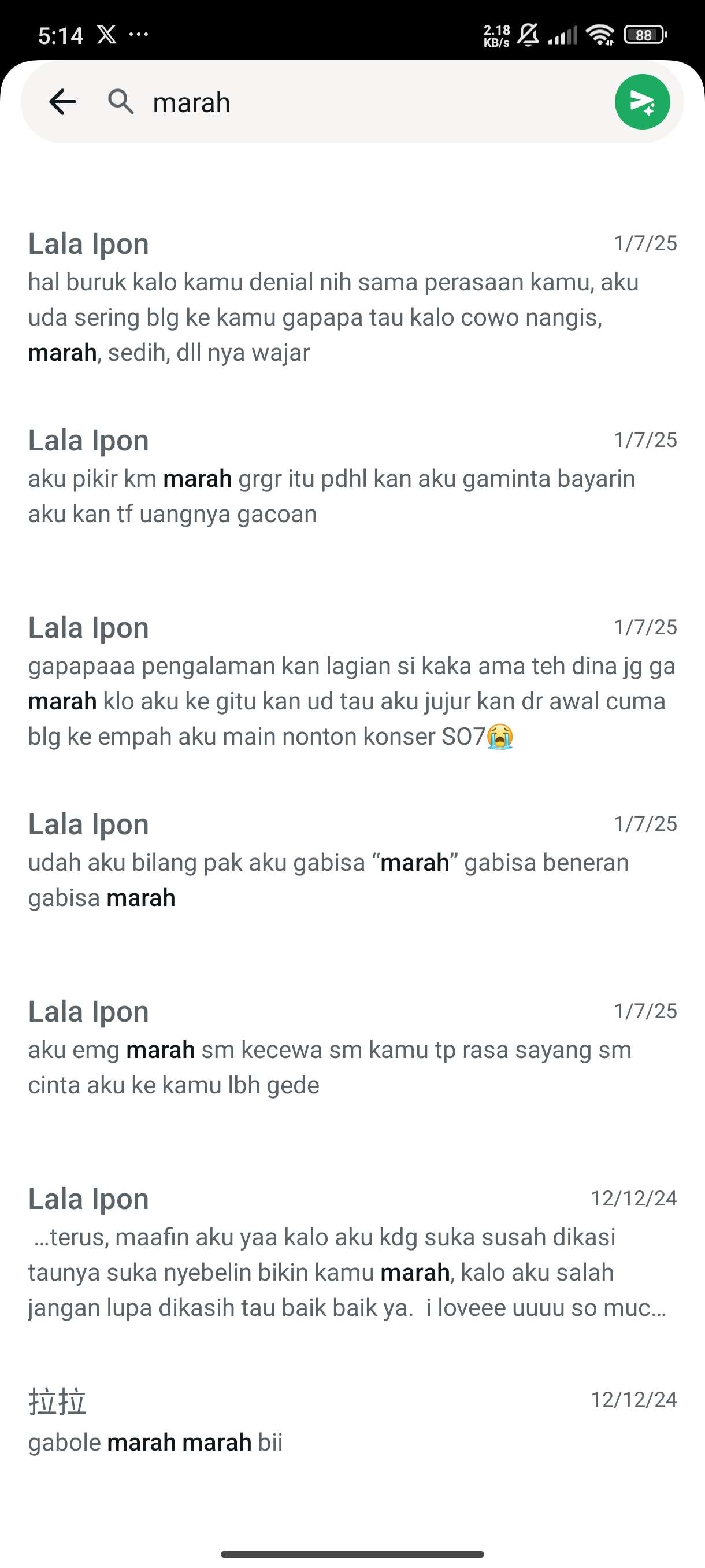Open result 'aku pikir km marah grgr'
705x1568 pixels.
coord(351,477)
